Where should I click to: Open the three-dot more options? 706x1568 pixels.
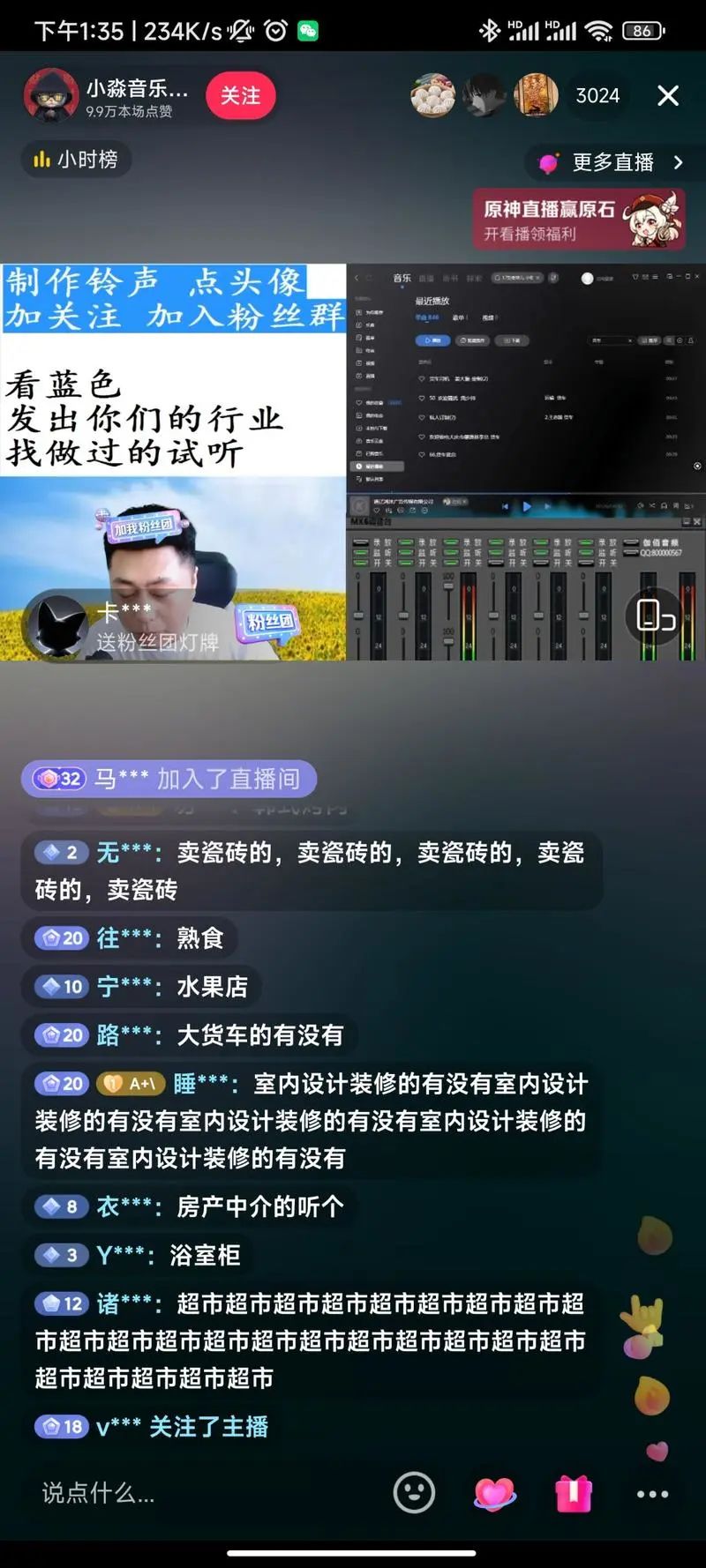(652, 1493)
